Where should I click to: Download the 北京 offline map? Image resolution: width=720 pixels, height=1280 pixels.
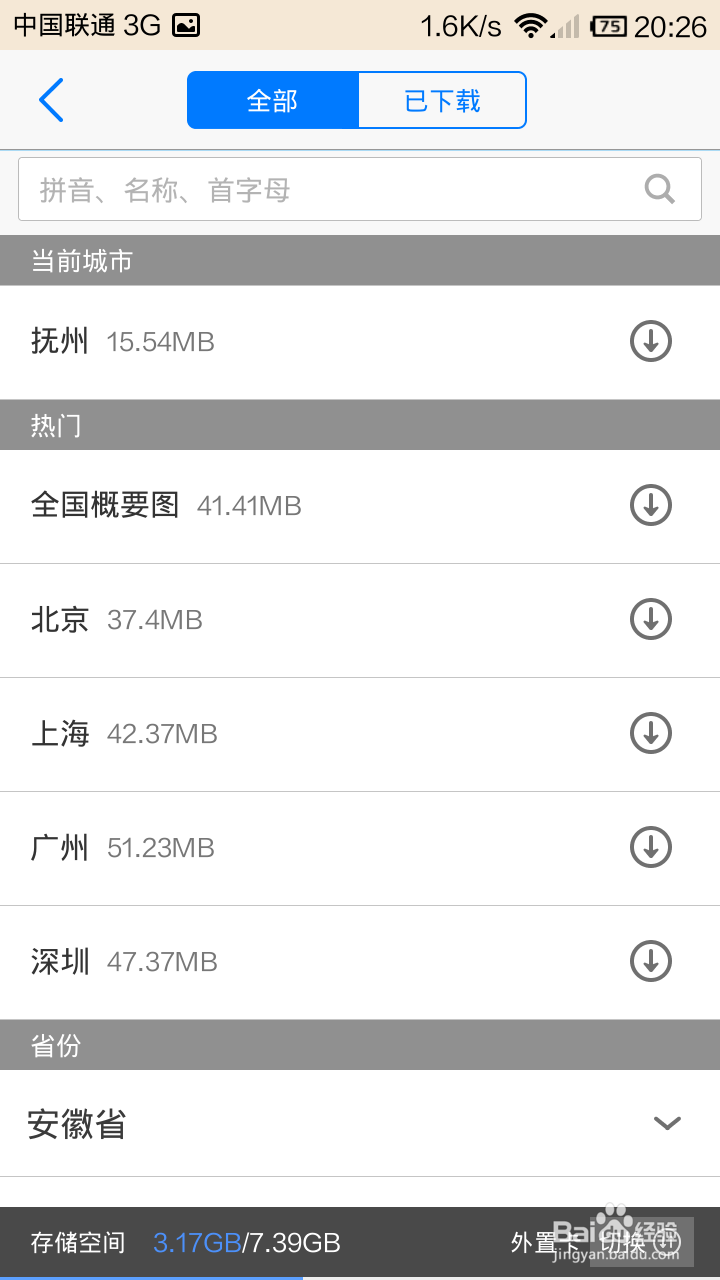pos(651,619)
